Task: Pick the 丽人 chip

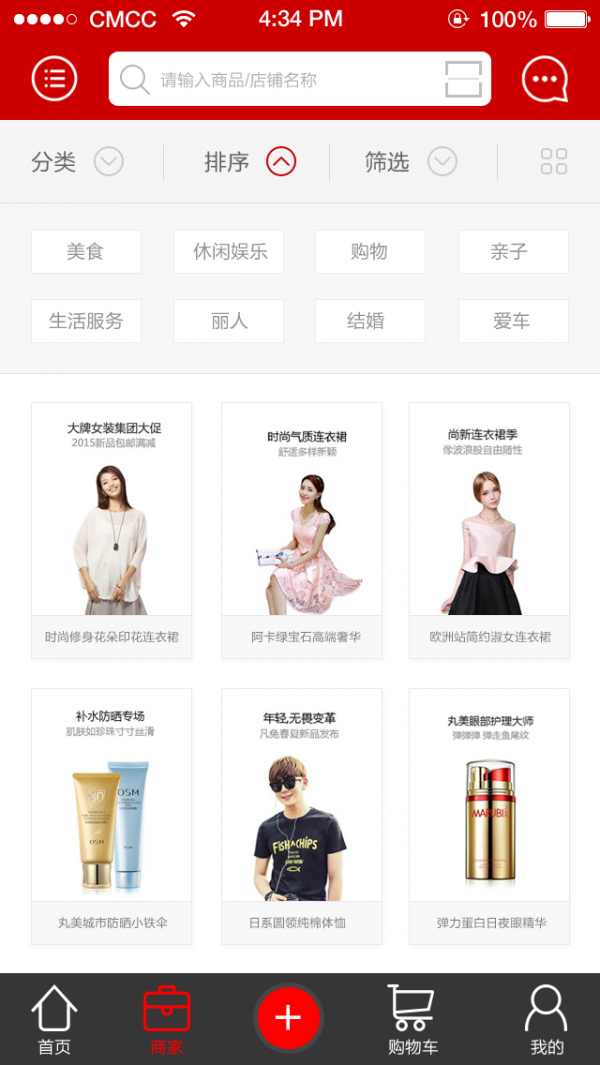Action: [x=229, y=321]
